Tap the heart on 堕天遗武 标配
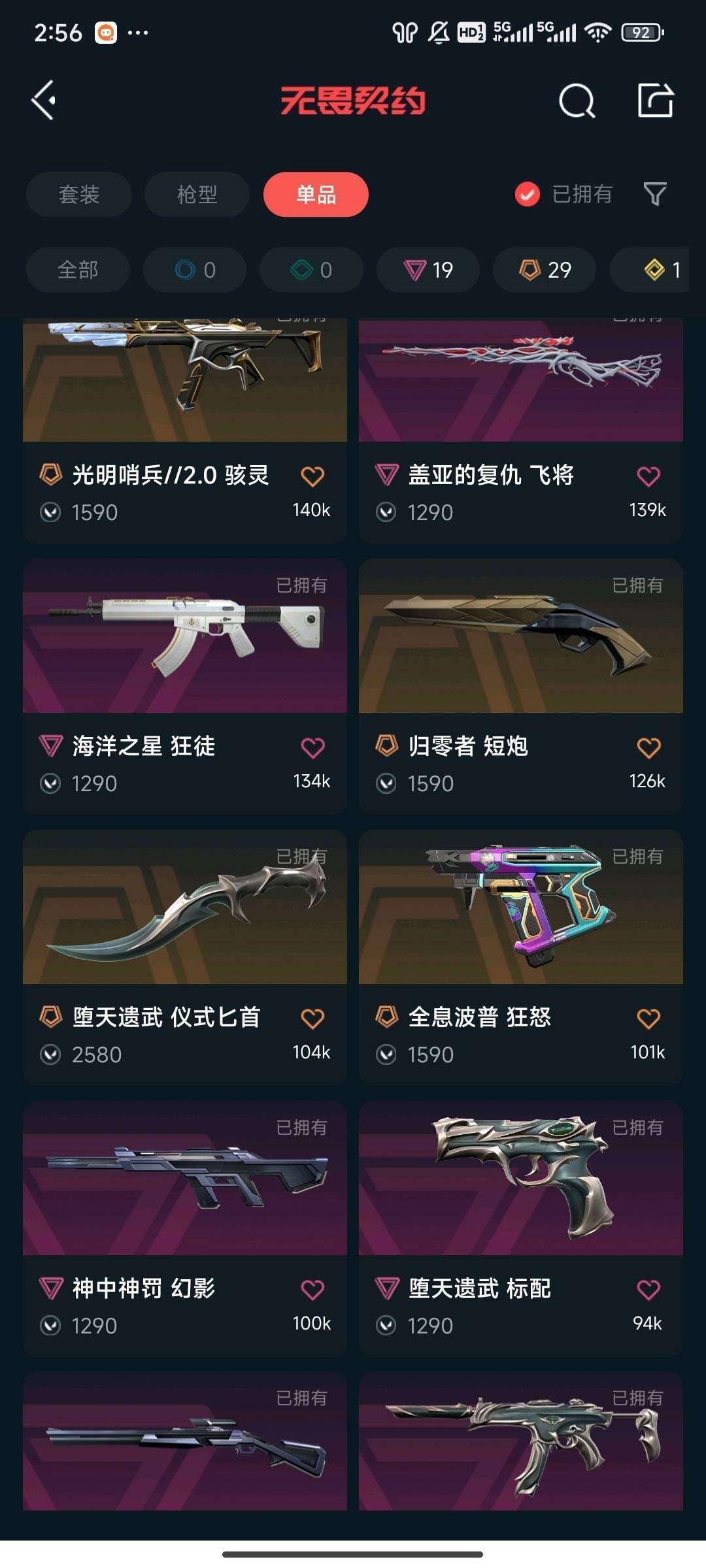The height and width of the screenshot is (1568, 706). point(648,1290)
